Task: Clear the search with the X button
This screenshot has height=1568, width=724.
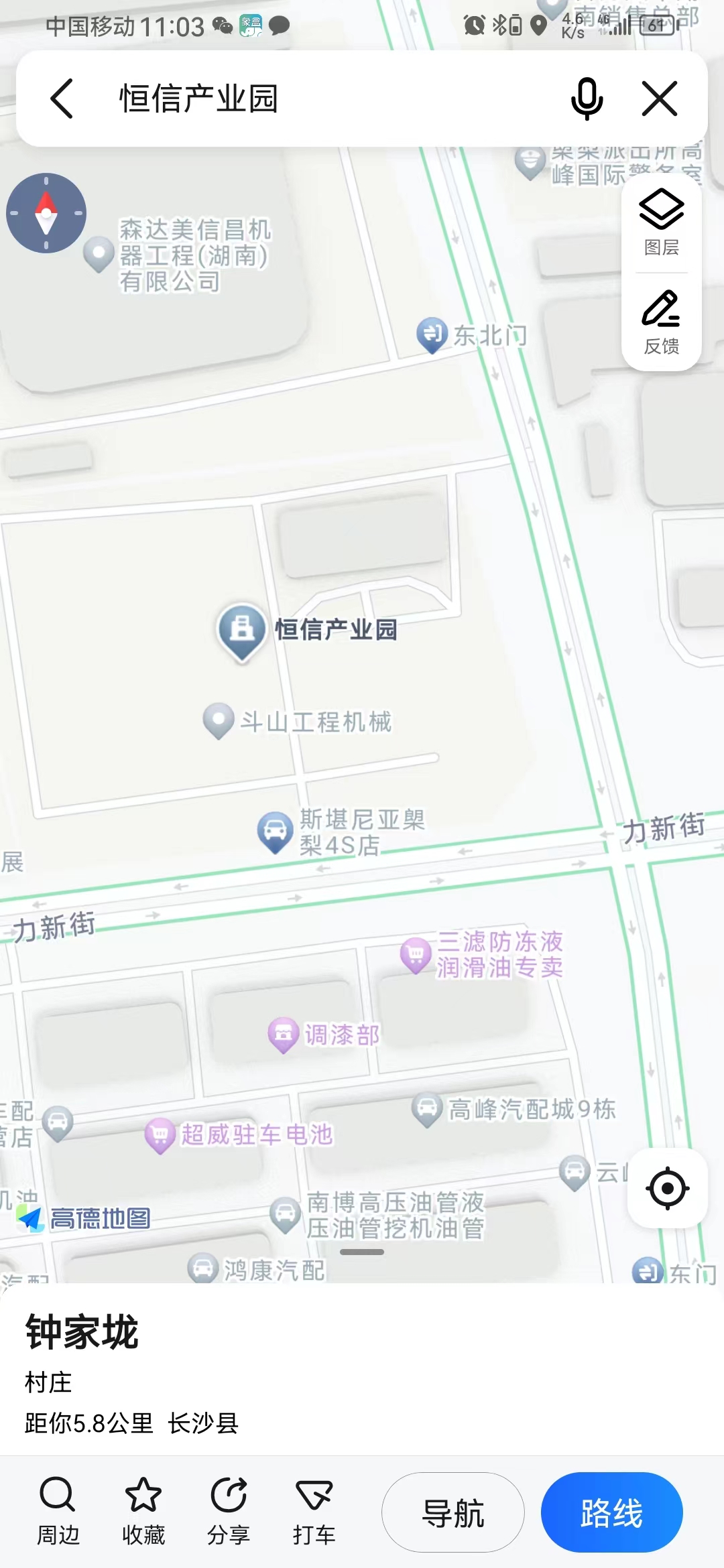Action: [x=660, y=99]
